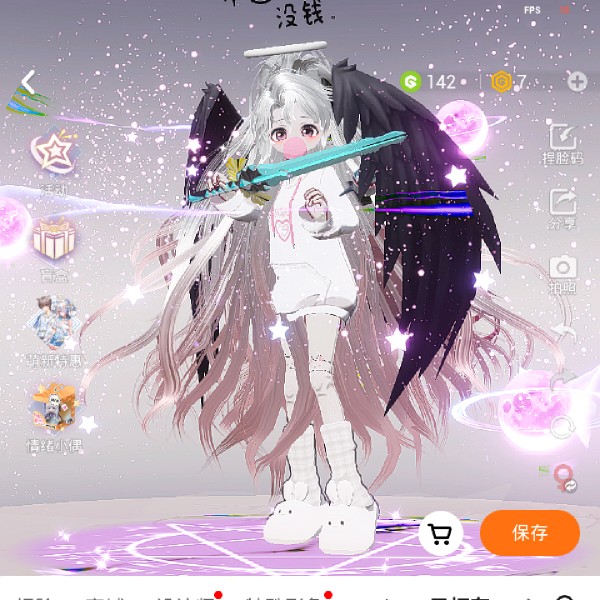Open the 活动 events icon
The height and width of the screenshot is (600, 600).
click(x=53, y=155)
